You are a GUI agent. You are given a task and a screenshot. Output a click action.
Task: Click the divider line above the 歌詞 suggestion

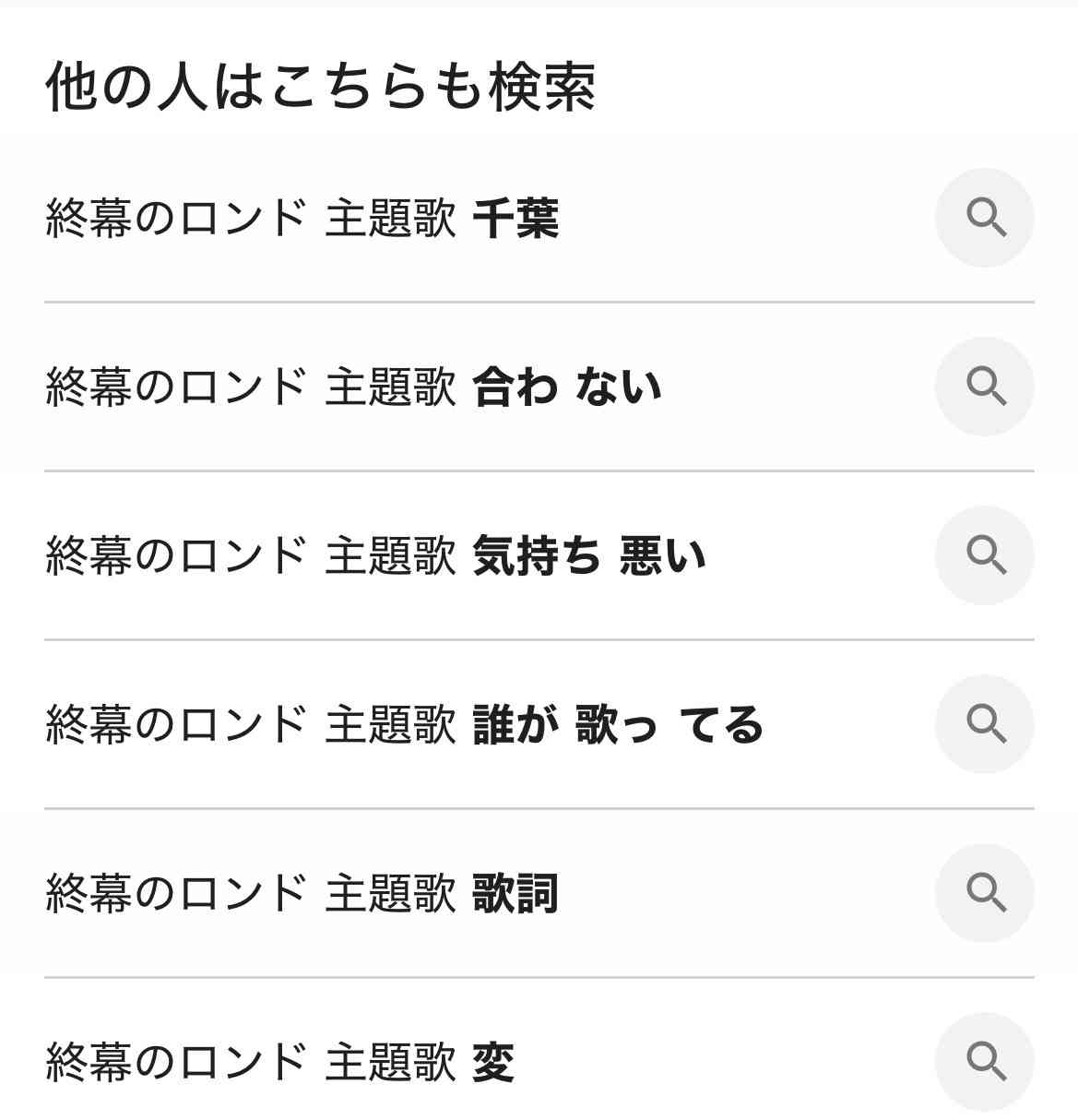click(539, 807)
